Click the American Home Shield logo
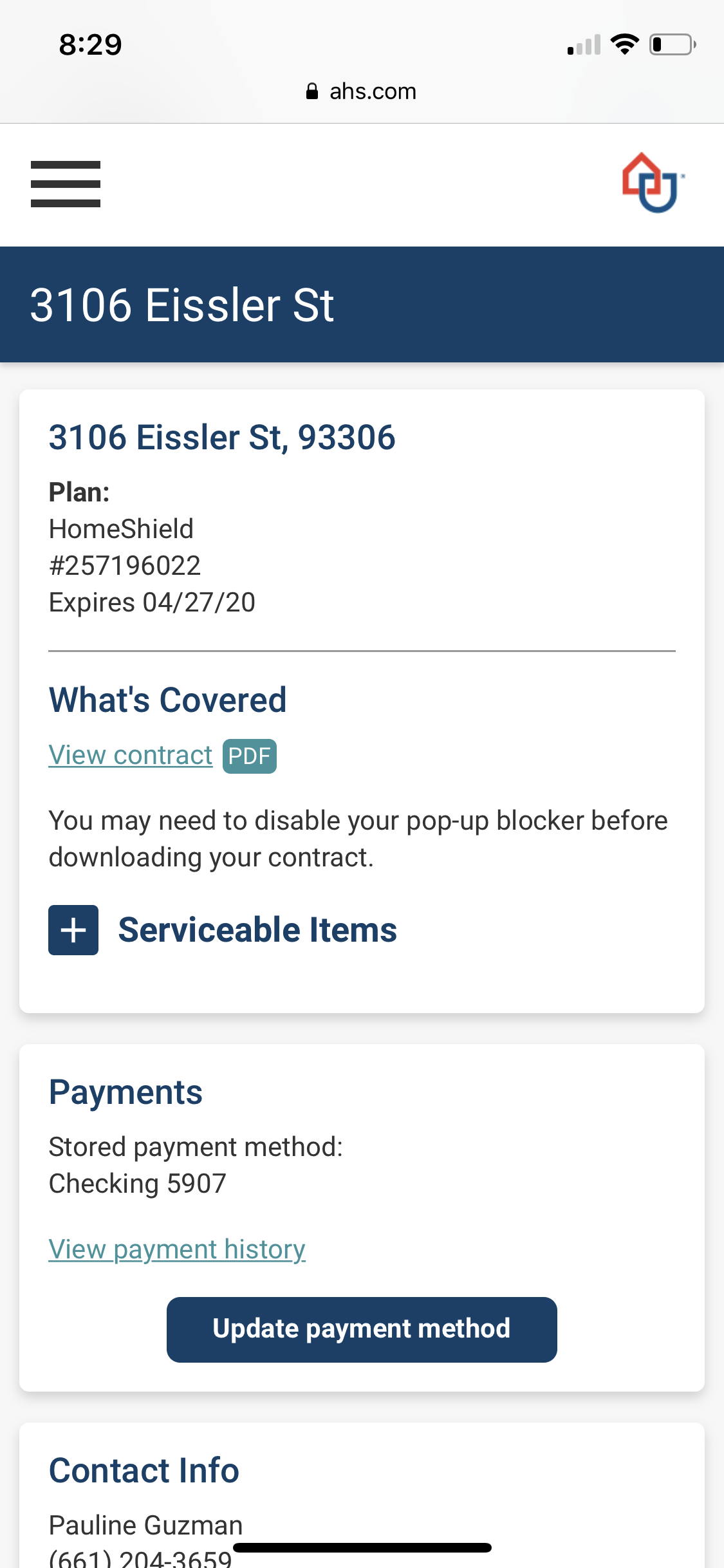 651,183
